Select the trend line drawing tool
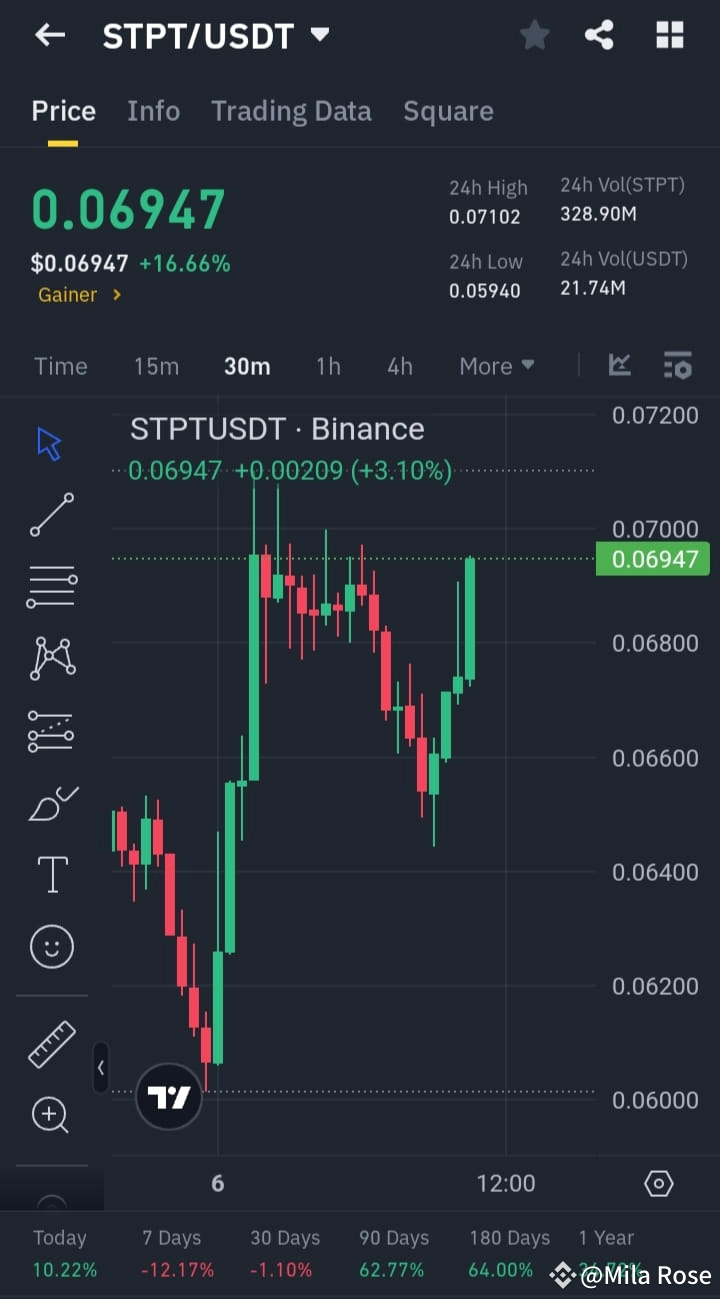 coord(50,514)
